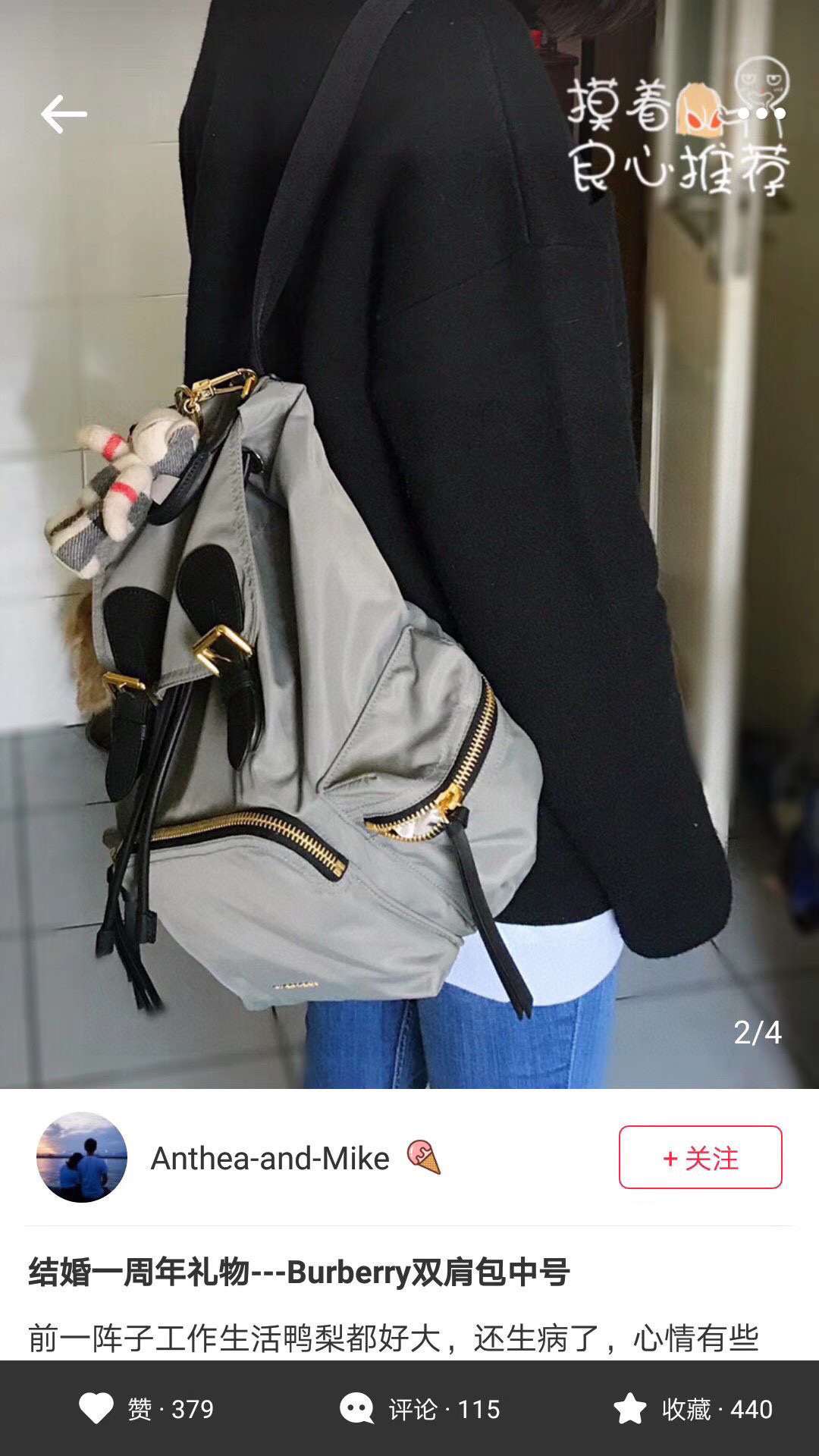Like this post (赞 379)

click(146, 1409)
